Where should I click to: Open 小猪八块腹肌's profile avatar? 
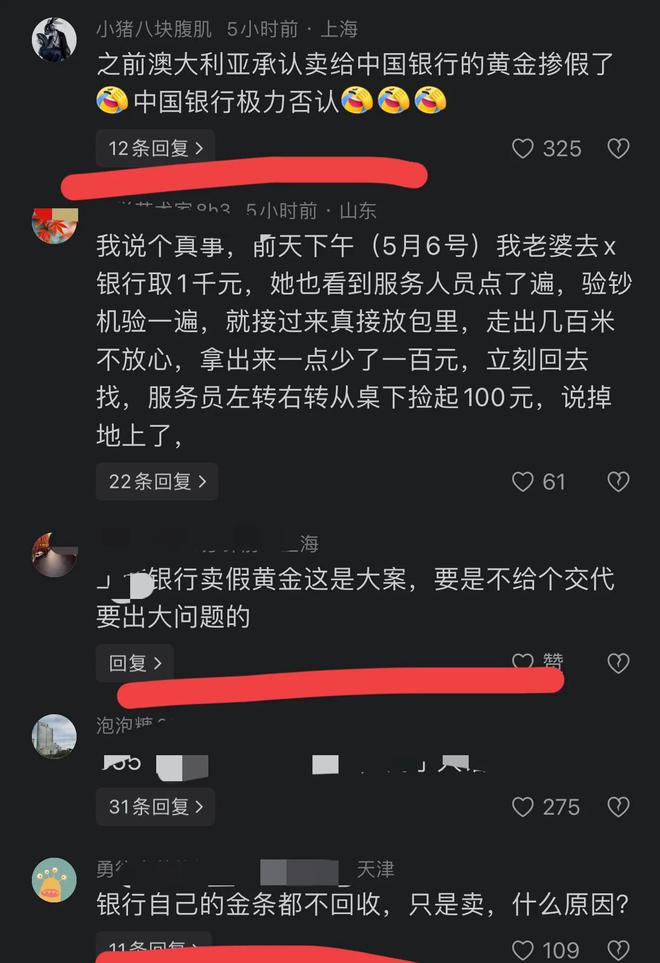pyautogui.click(x=54, y=40)
